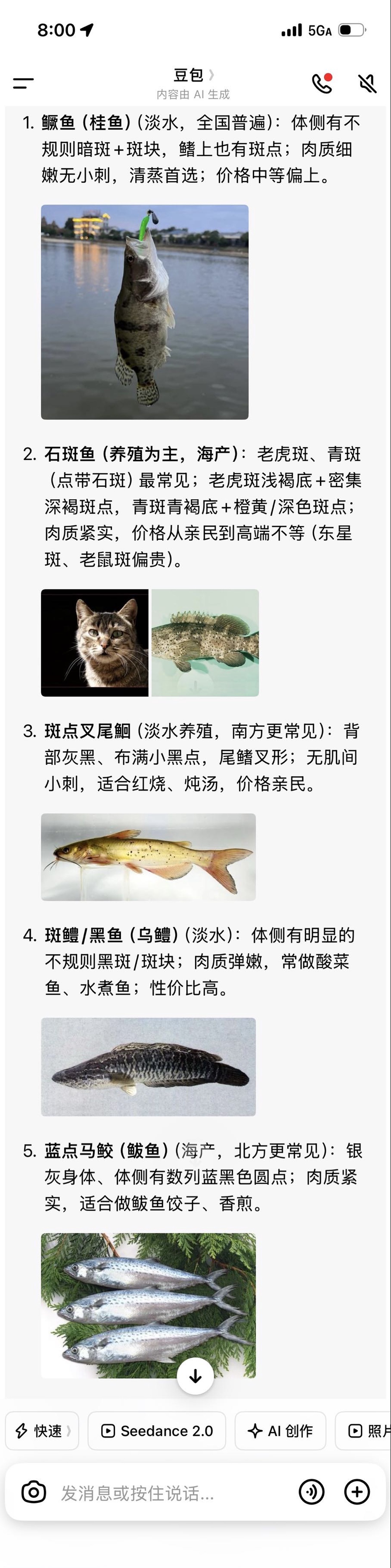
Task: Toggle the mute speaker icon
Action: (367, 83)
